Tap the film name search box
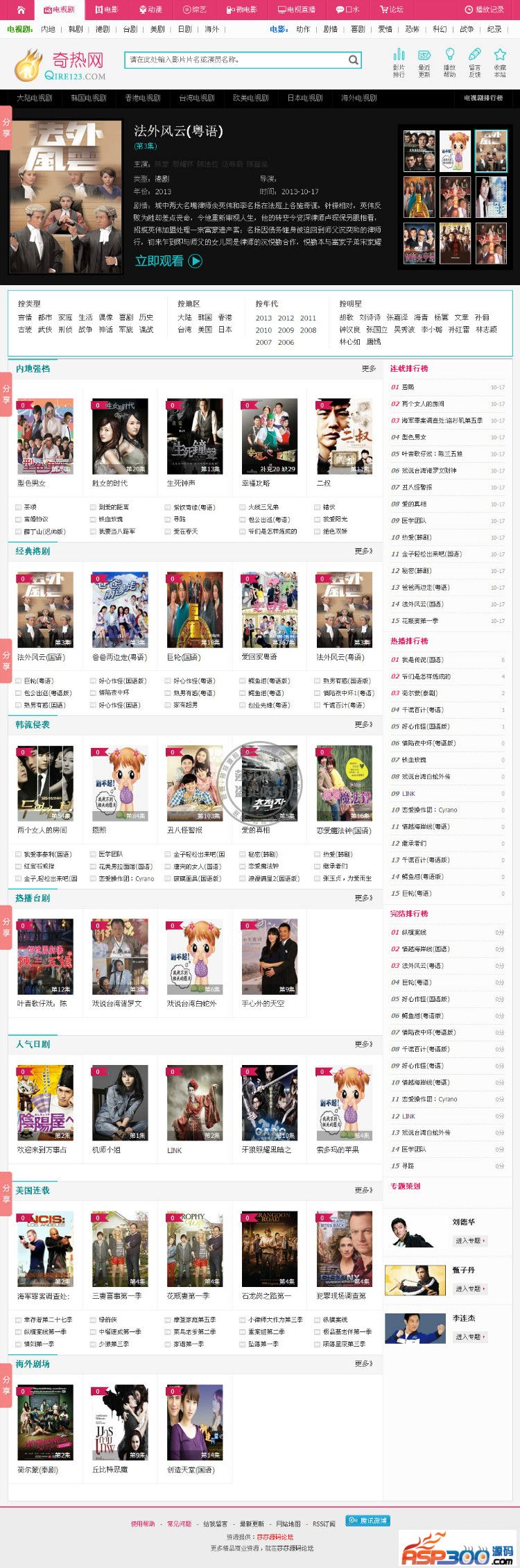This screenshot has width=520, height=1568. pyautogui.click(x=236, y=60)
